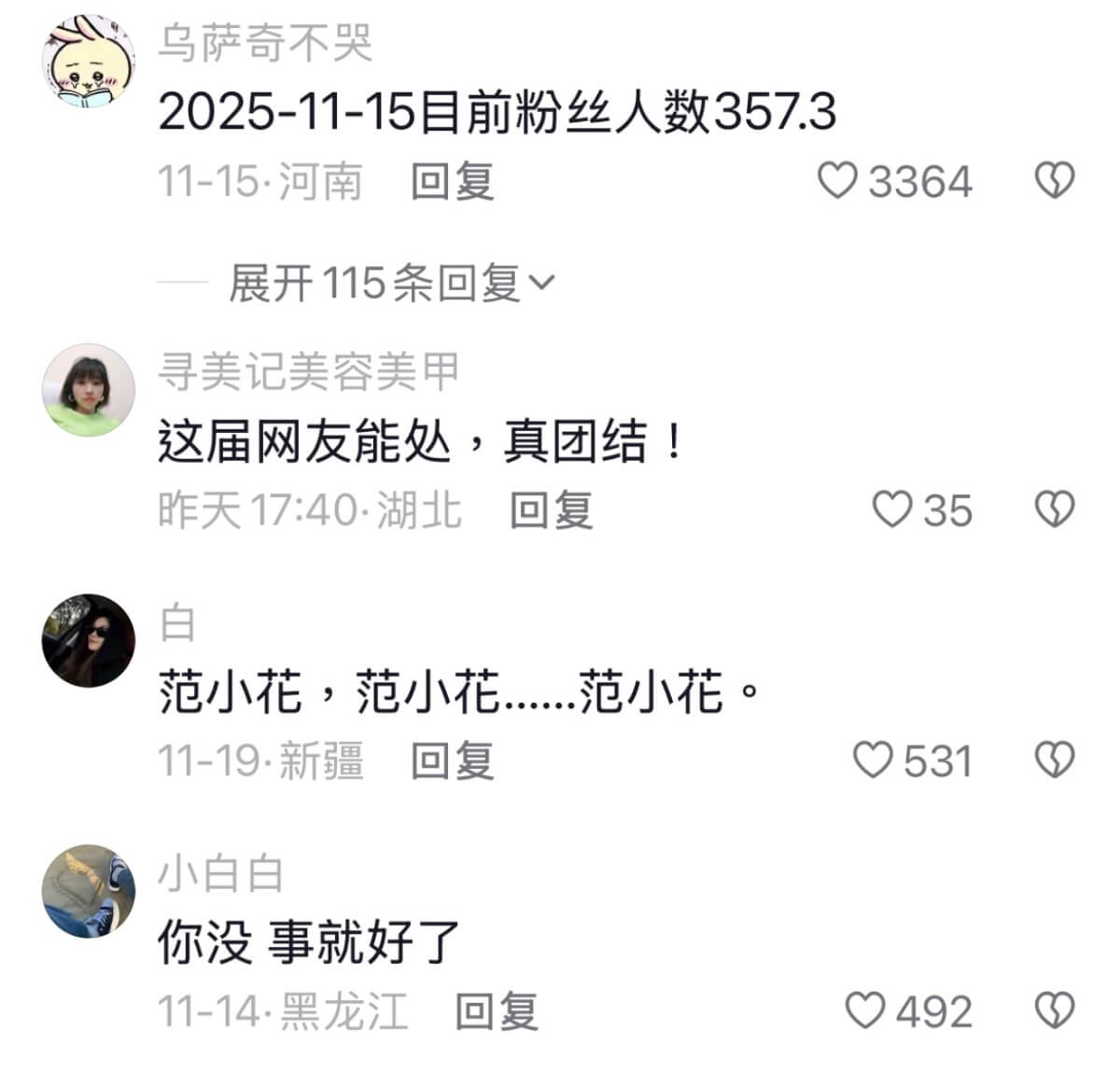This screenshot has width=1120, height=1086.
Task: Expand the 115 replies
Action: click(x=391, y=282)
